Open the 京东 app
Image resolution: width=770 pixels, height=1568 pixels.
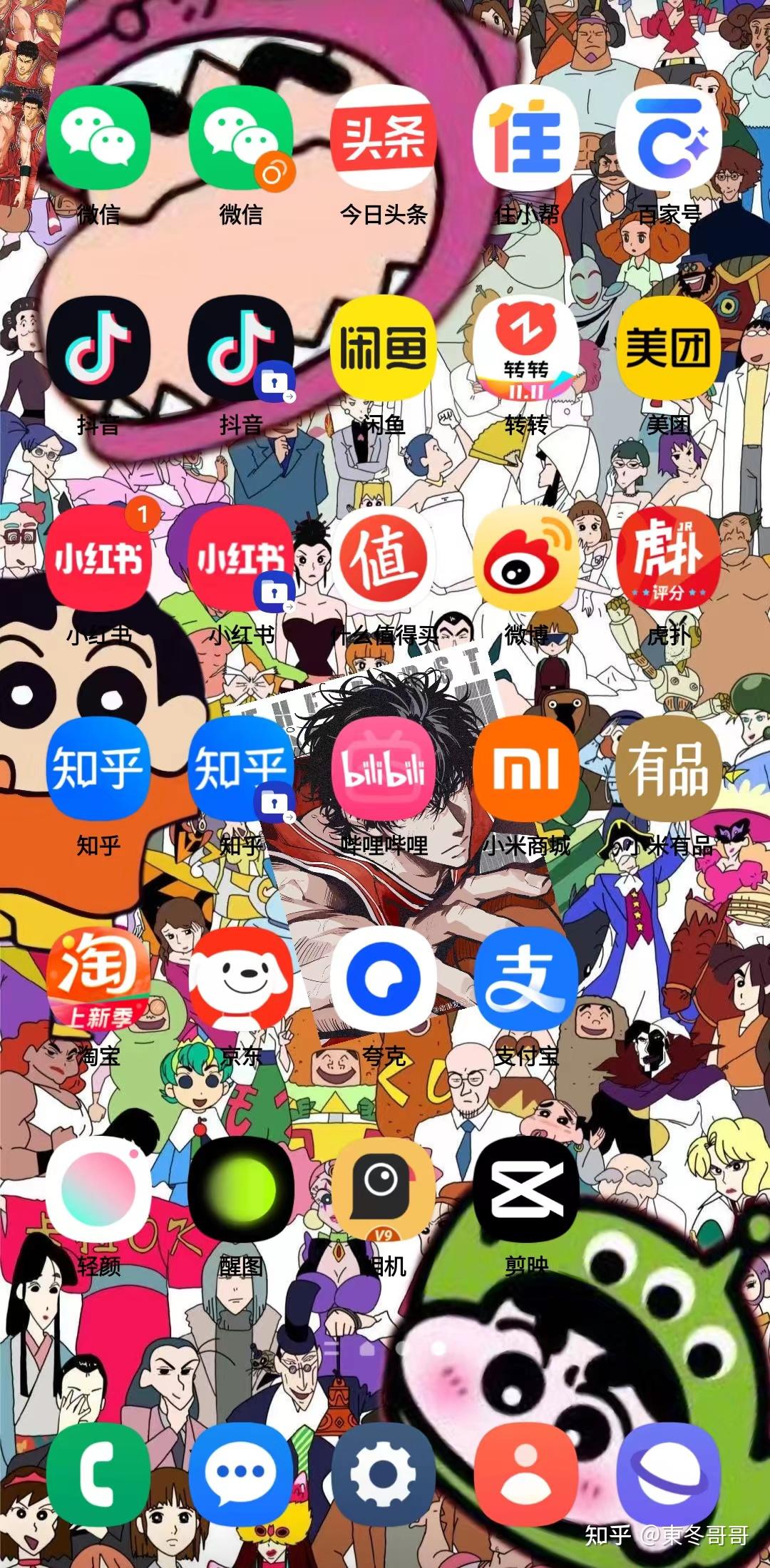241,979
